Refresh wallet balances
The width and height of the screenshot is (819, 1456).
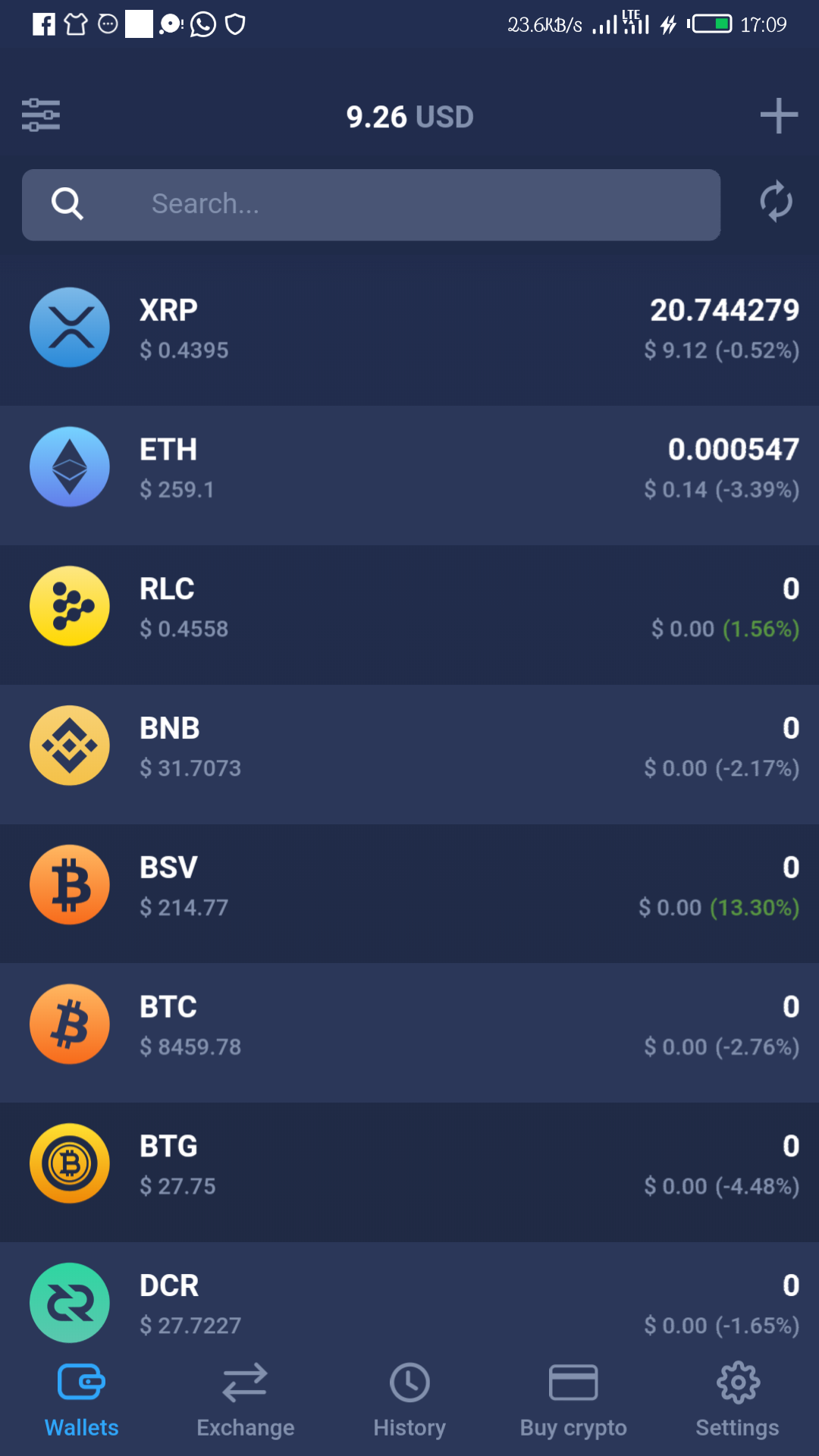776,202
